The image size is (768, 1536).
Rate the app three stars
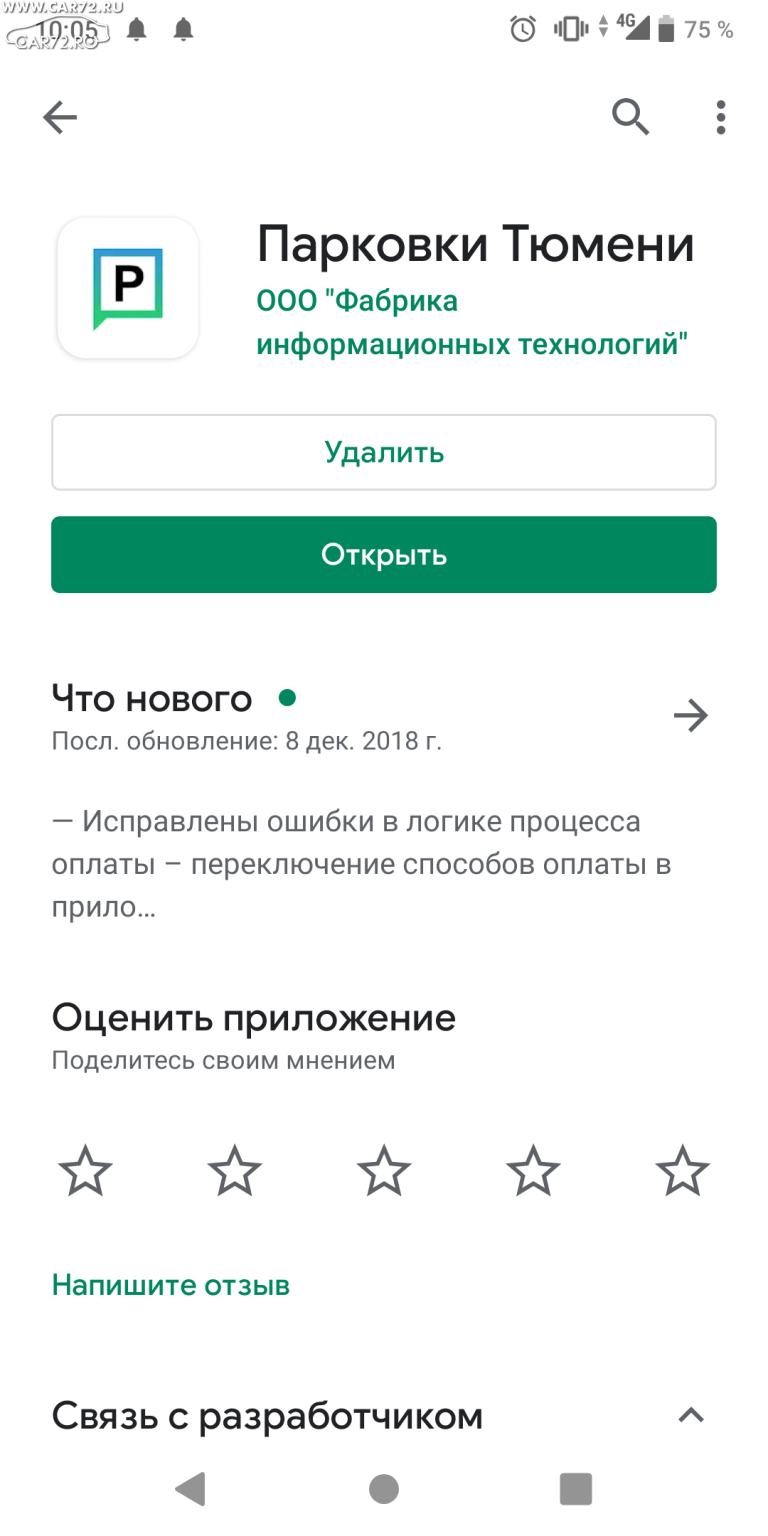(x=384, y=1171)
